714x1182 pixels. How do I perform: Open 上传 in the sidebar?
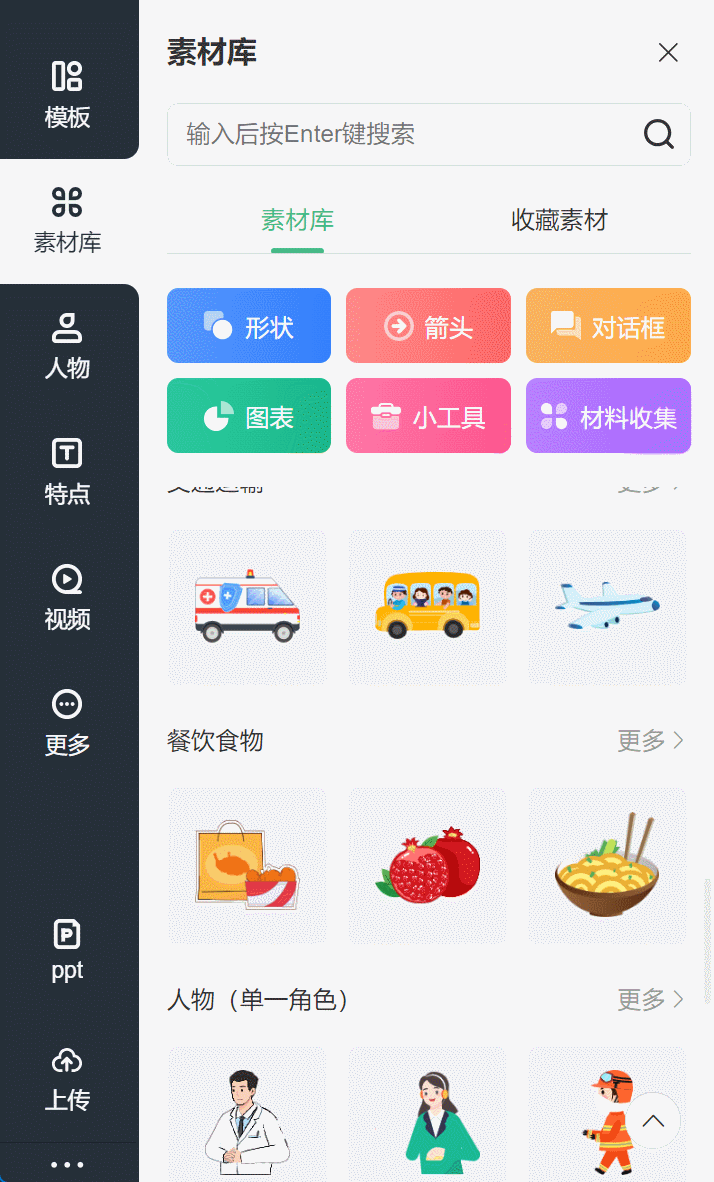(68, 1079)
